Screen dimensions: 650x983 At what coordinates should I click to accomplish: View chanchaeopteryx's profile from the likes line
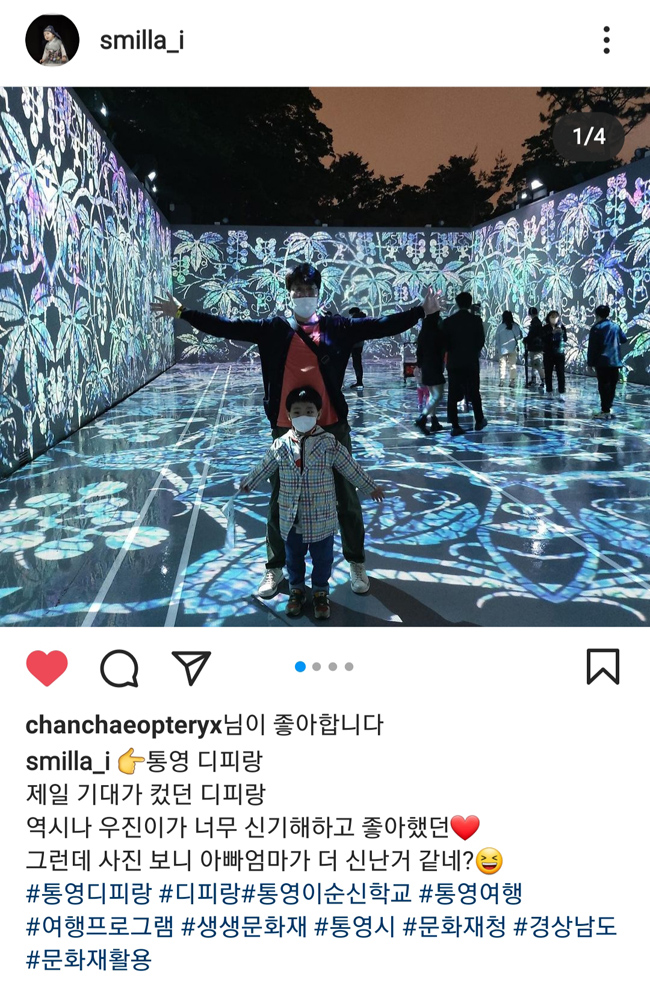point(123,725)
